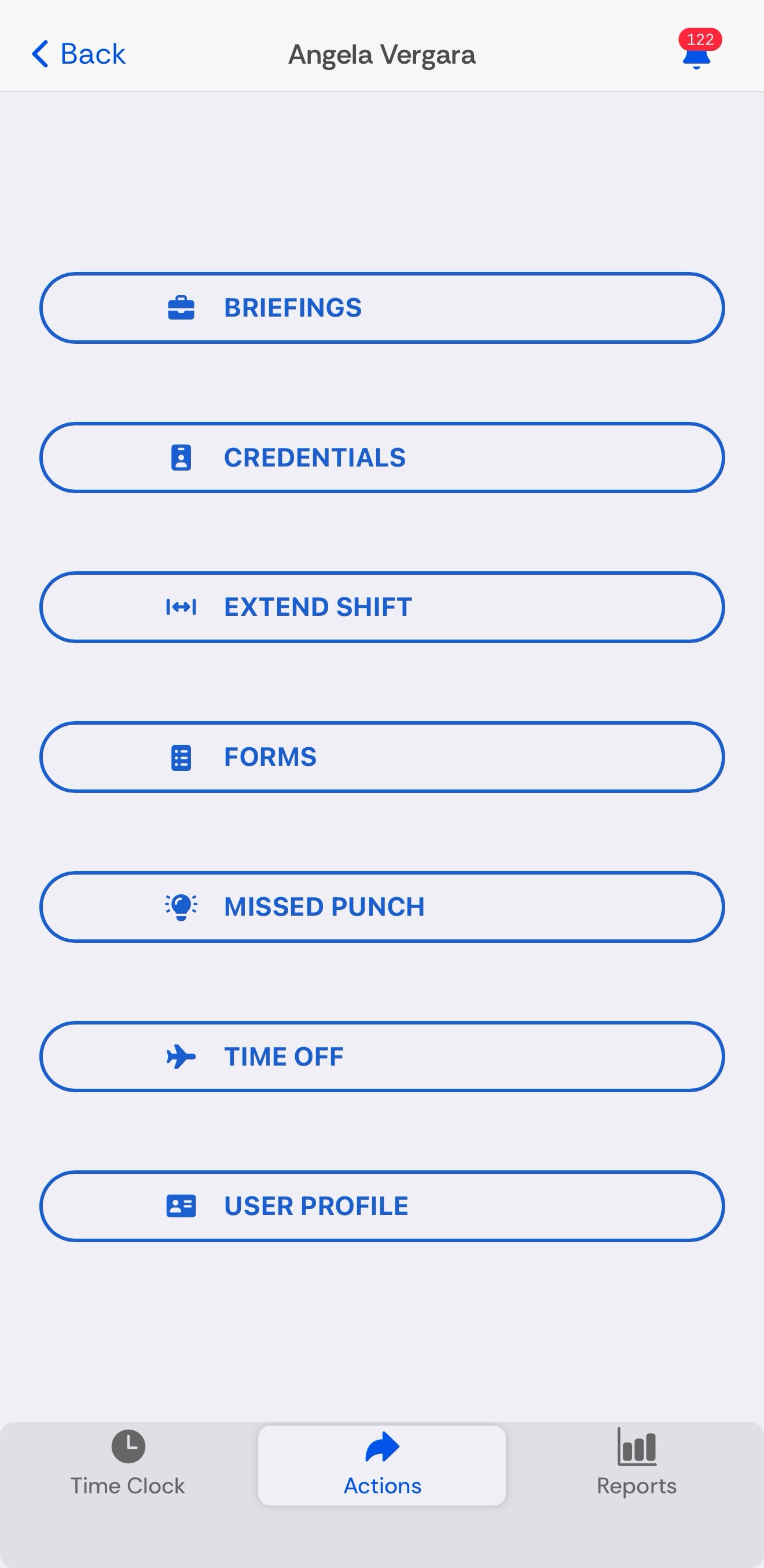Select Extend Shift
Screen dimensions: 764x1568
[x=381, y=608]
